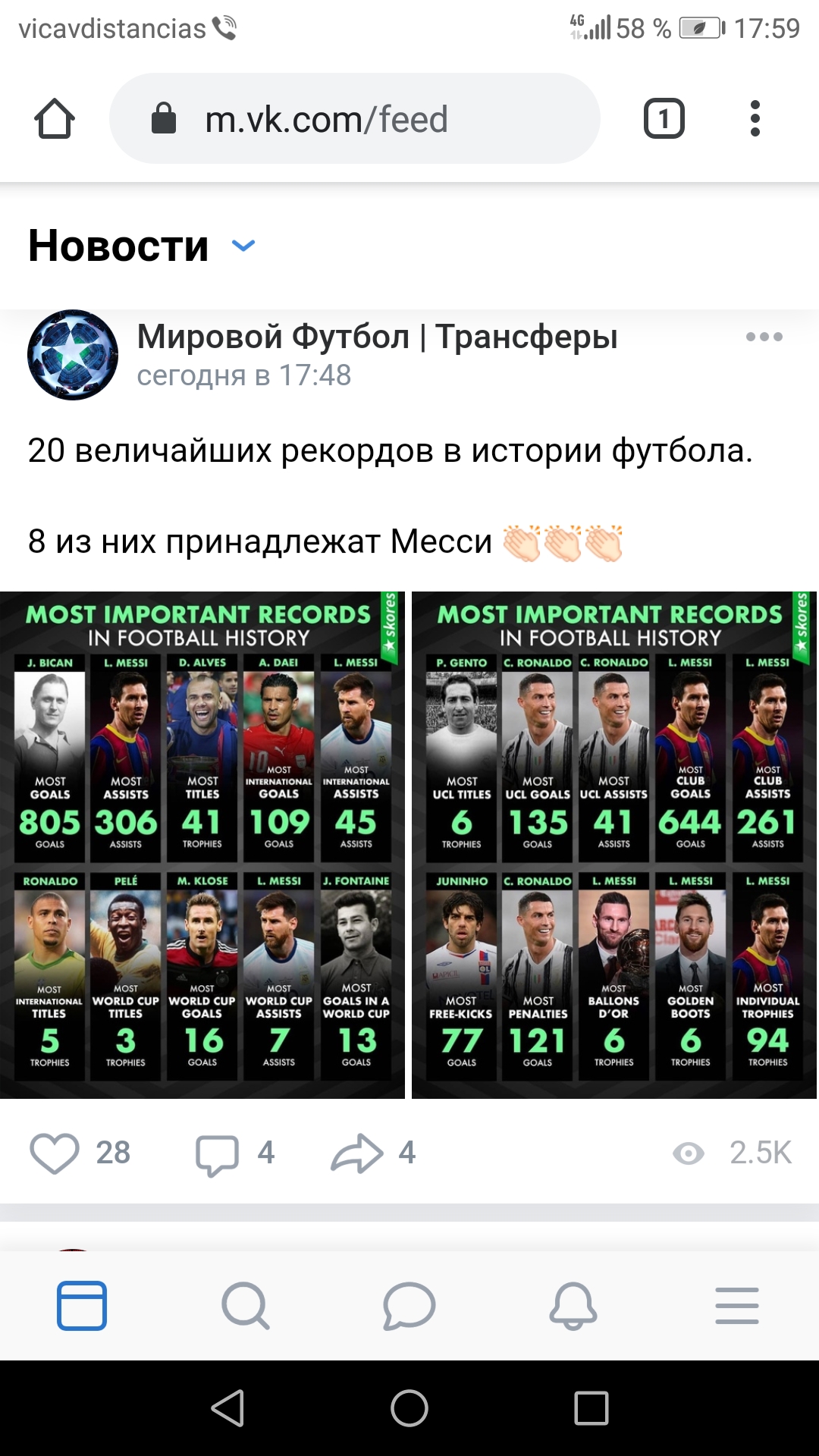Tap the system recent apps button

pyautogui.click(x=591, y=1408)
